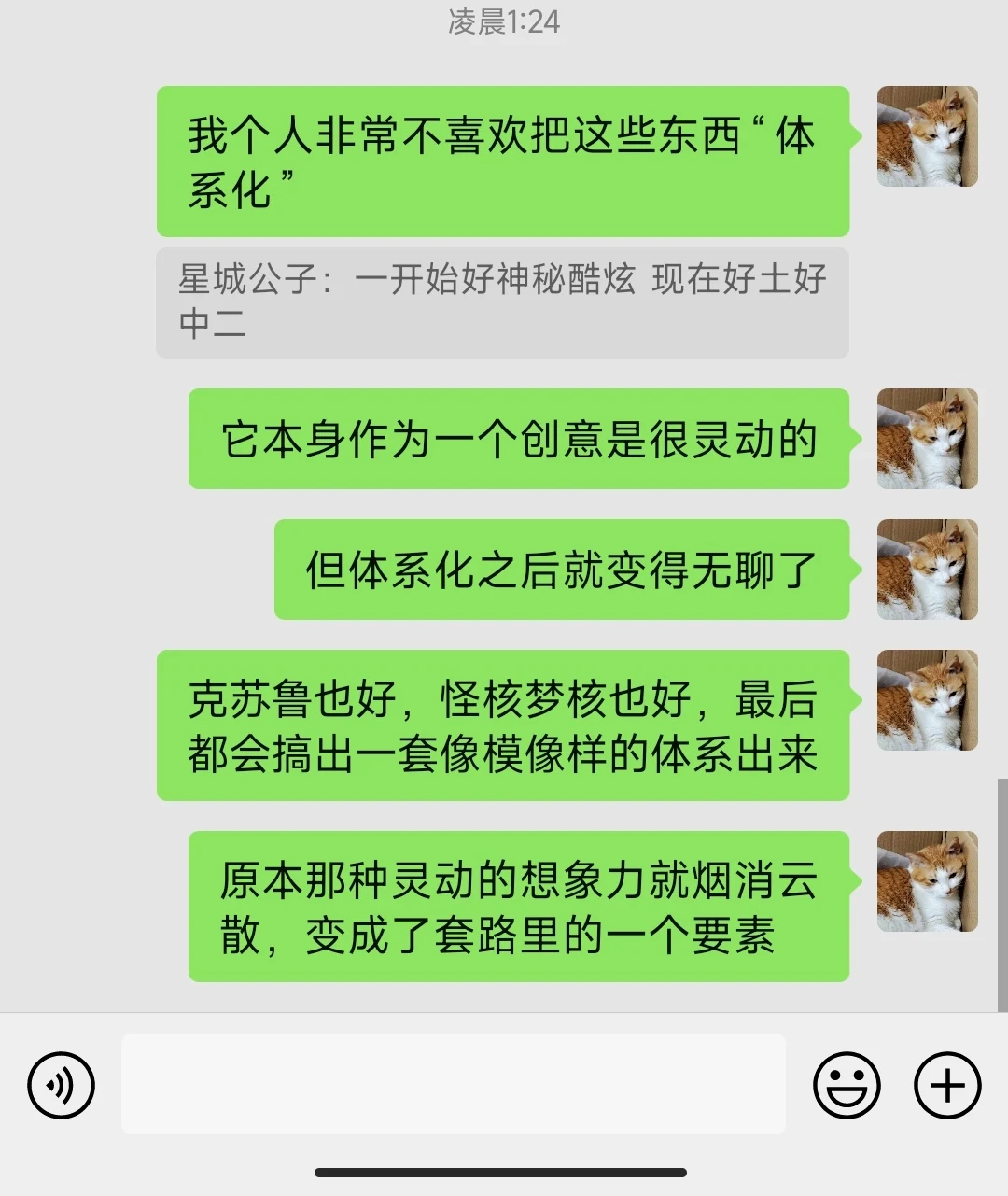Screen dimensions: 1008x1196
Task: Tap the quoted 星城公子 message preview
Action: [x=502, y=302]
